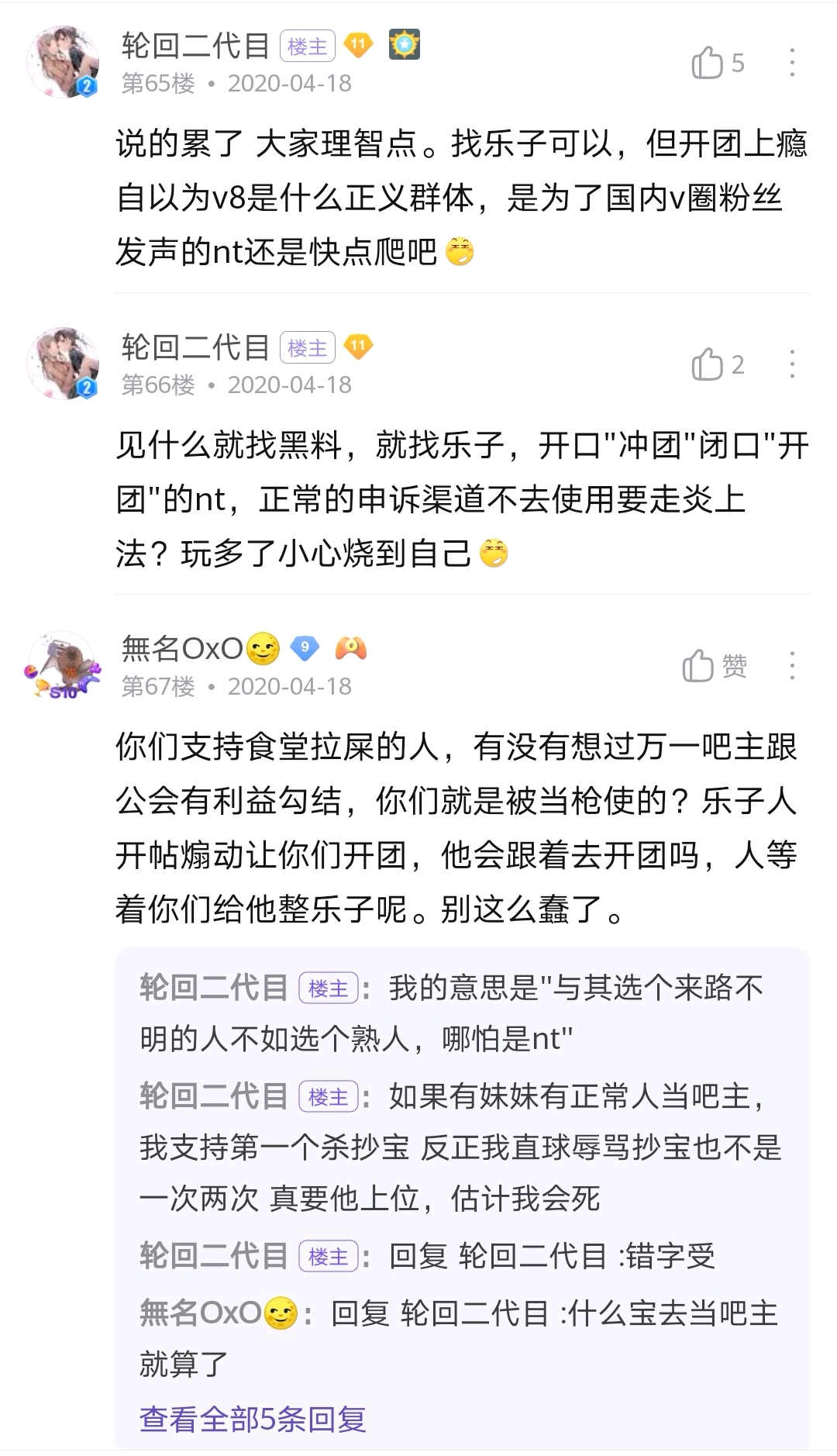Like the comment on floor 65
This screenshot has width=837, height=1456.
(x=716, y=63)
